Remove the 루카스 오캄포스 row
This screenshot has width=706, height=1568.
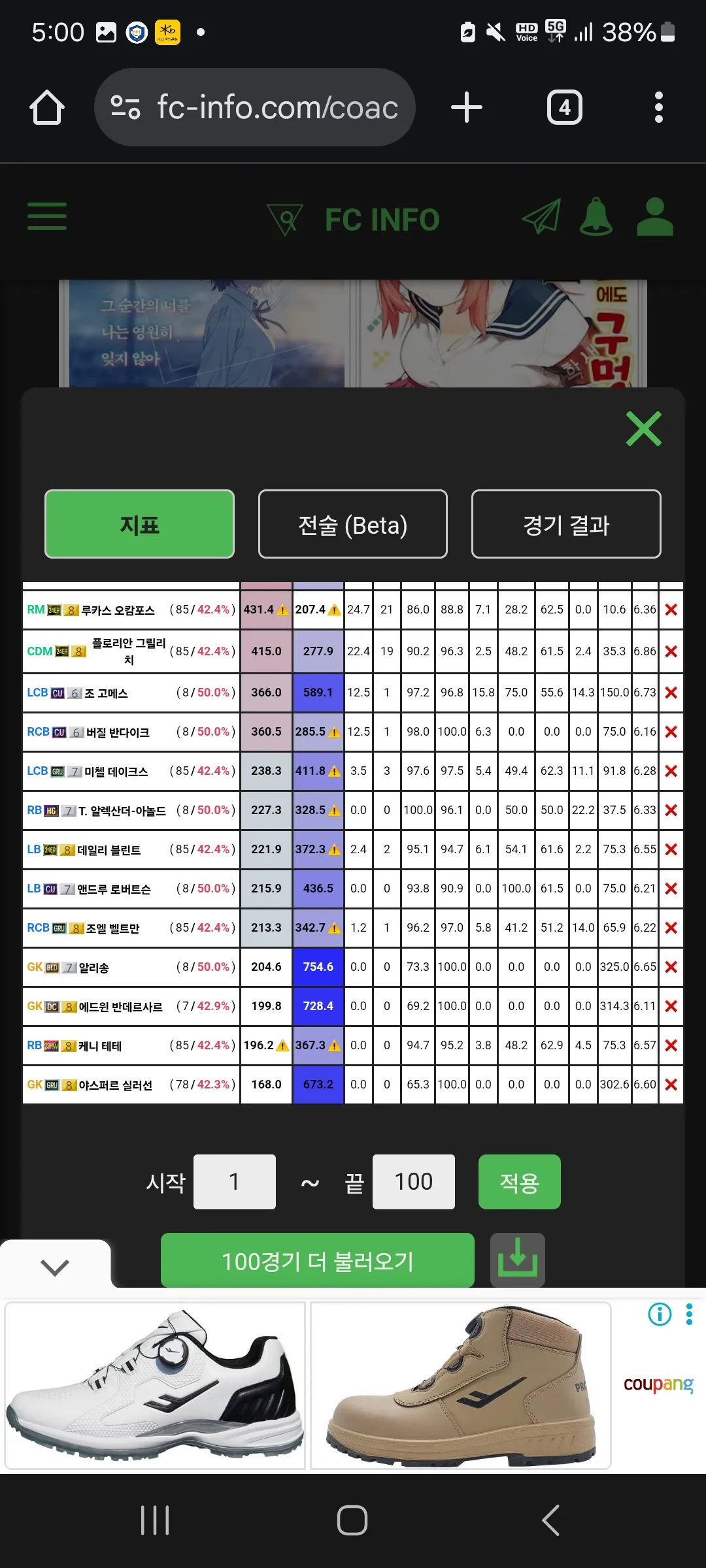tap(671, 610)
